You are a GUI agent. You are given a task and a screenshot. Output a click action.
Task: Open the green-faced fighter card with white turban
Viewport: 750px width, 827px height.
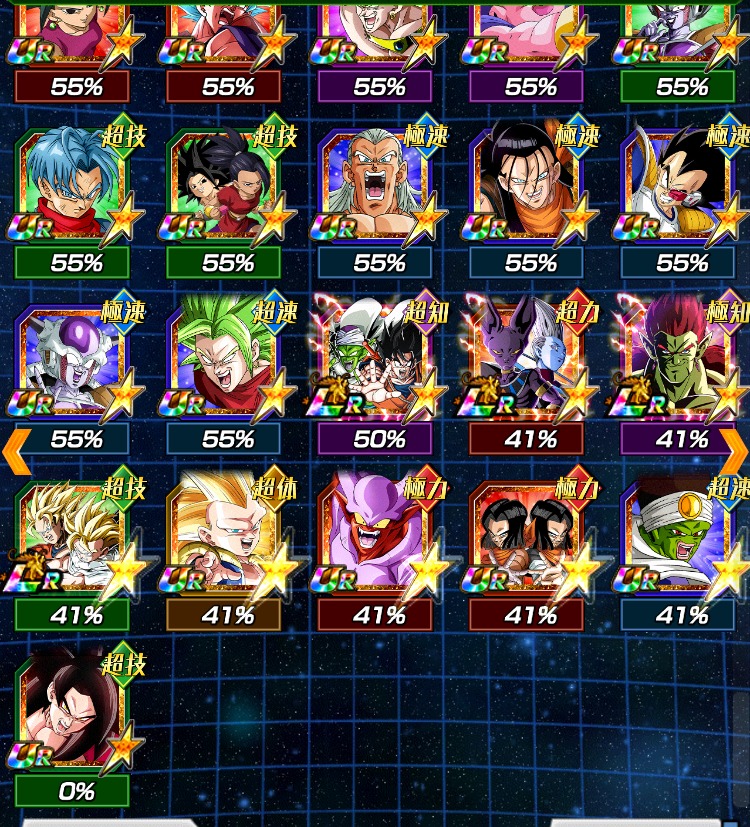[678, 539]
